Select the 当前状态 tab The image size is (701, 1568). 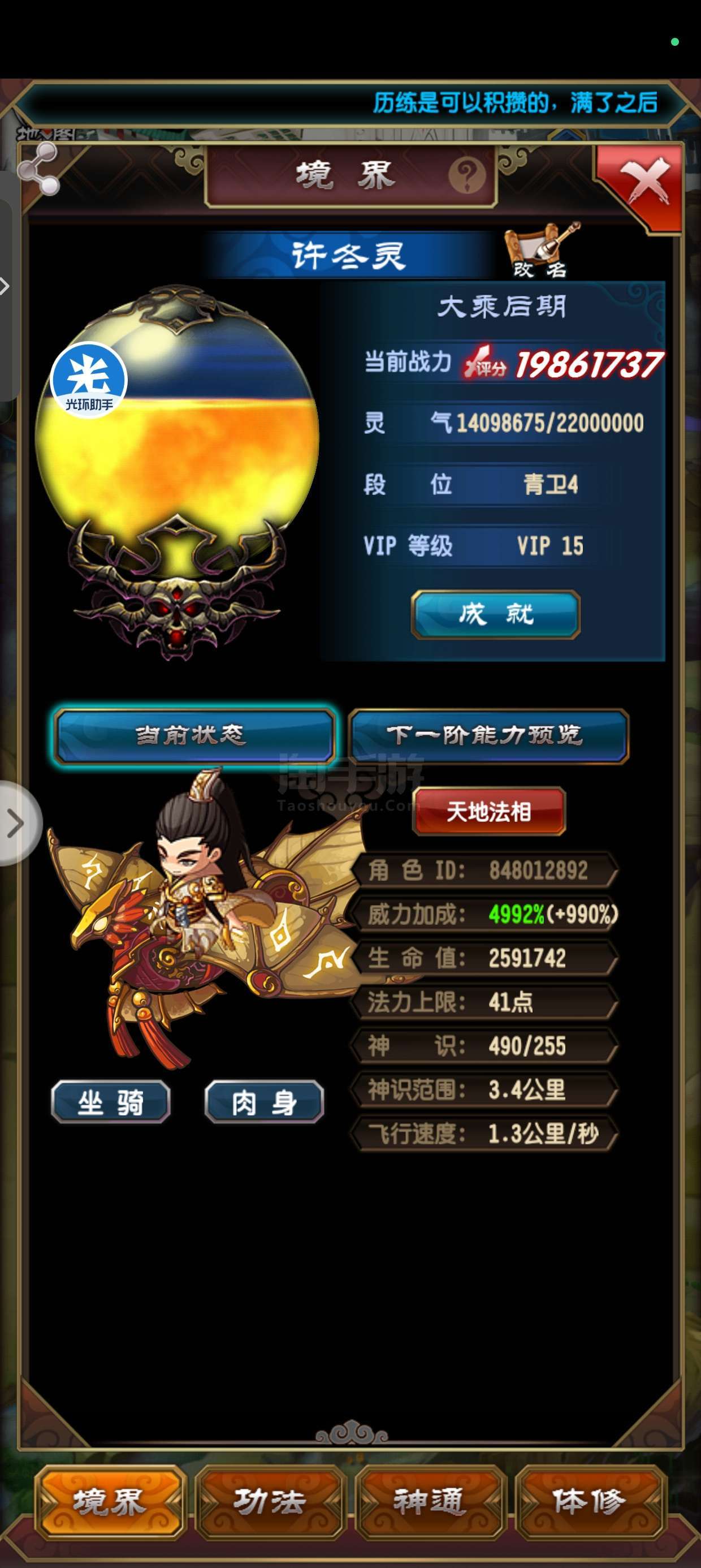tap(193, 735)
